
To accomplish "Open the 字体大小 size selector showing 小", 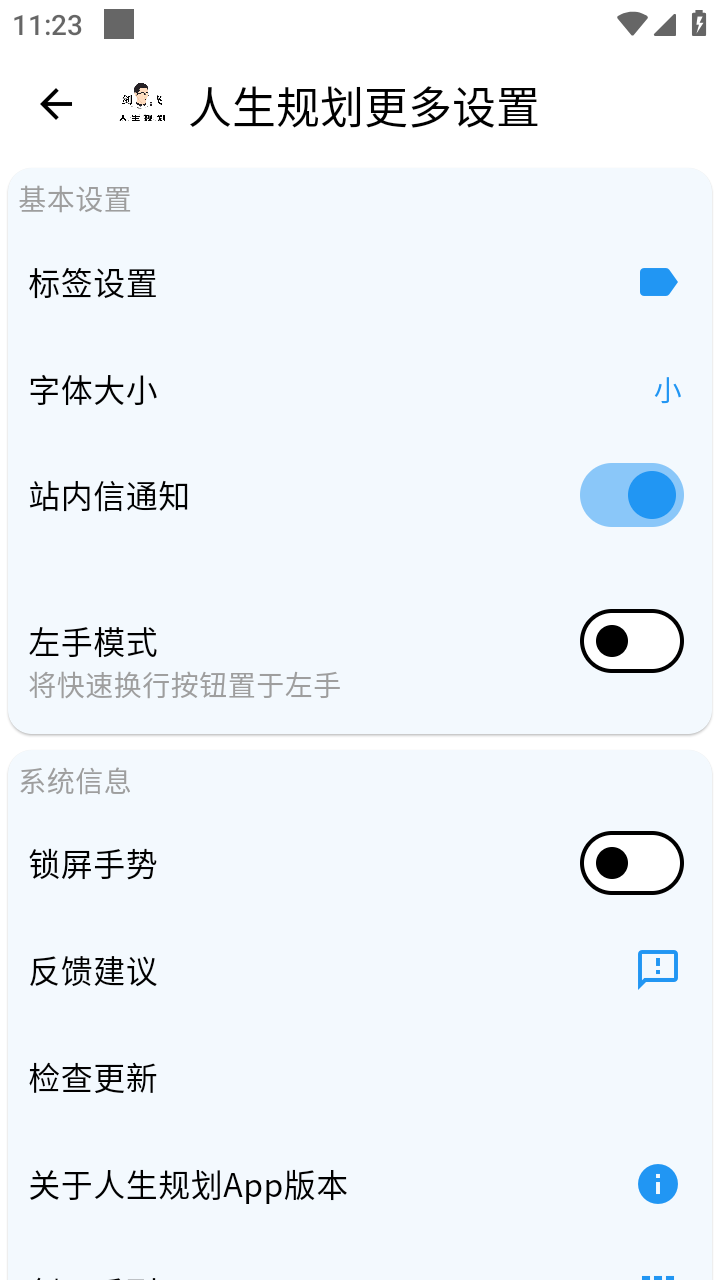I will [x=668, y=390].
